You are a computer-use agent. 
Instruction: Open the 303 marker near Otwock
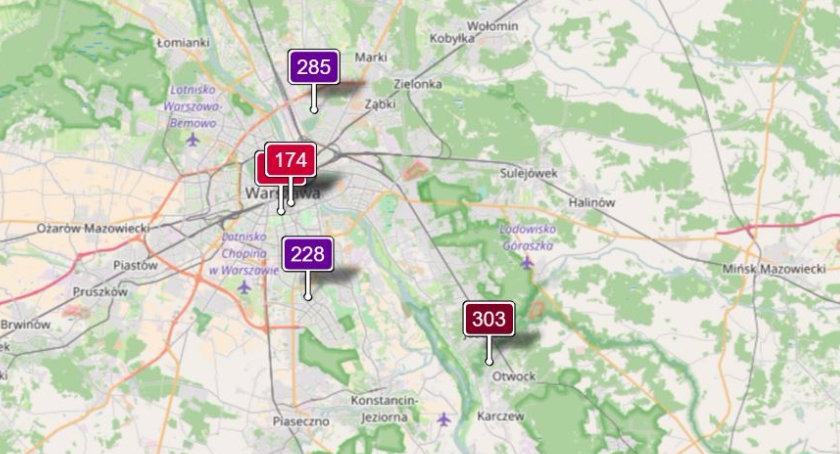pos(488,320)
